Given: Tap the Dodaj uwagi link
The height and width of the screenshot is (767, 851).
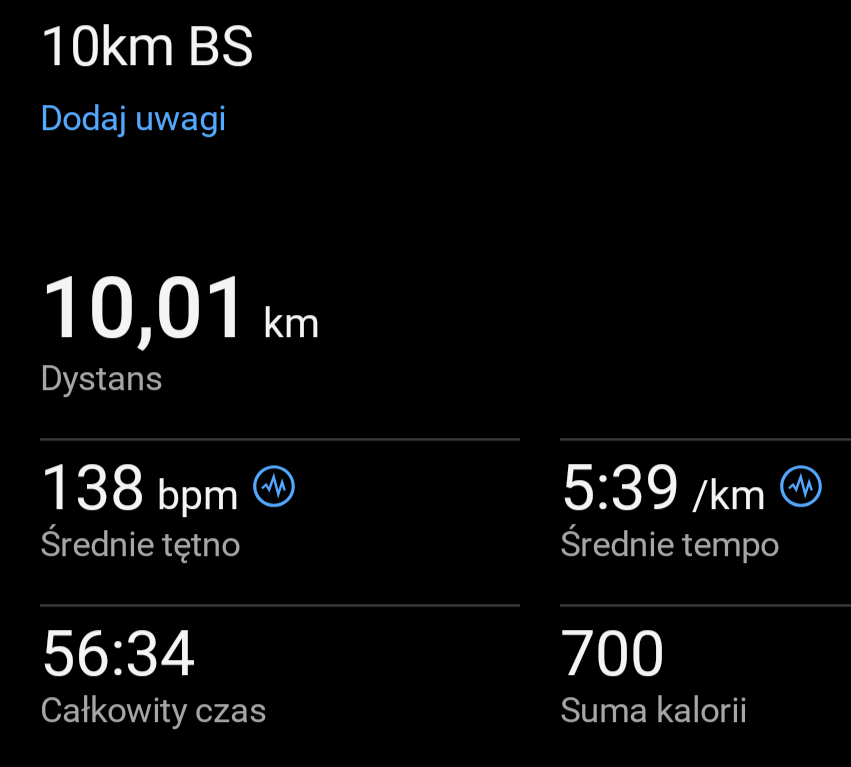Looking at the screenshot, I should point(133,119).
